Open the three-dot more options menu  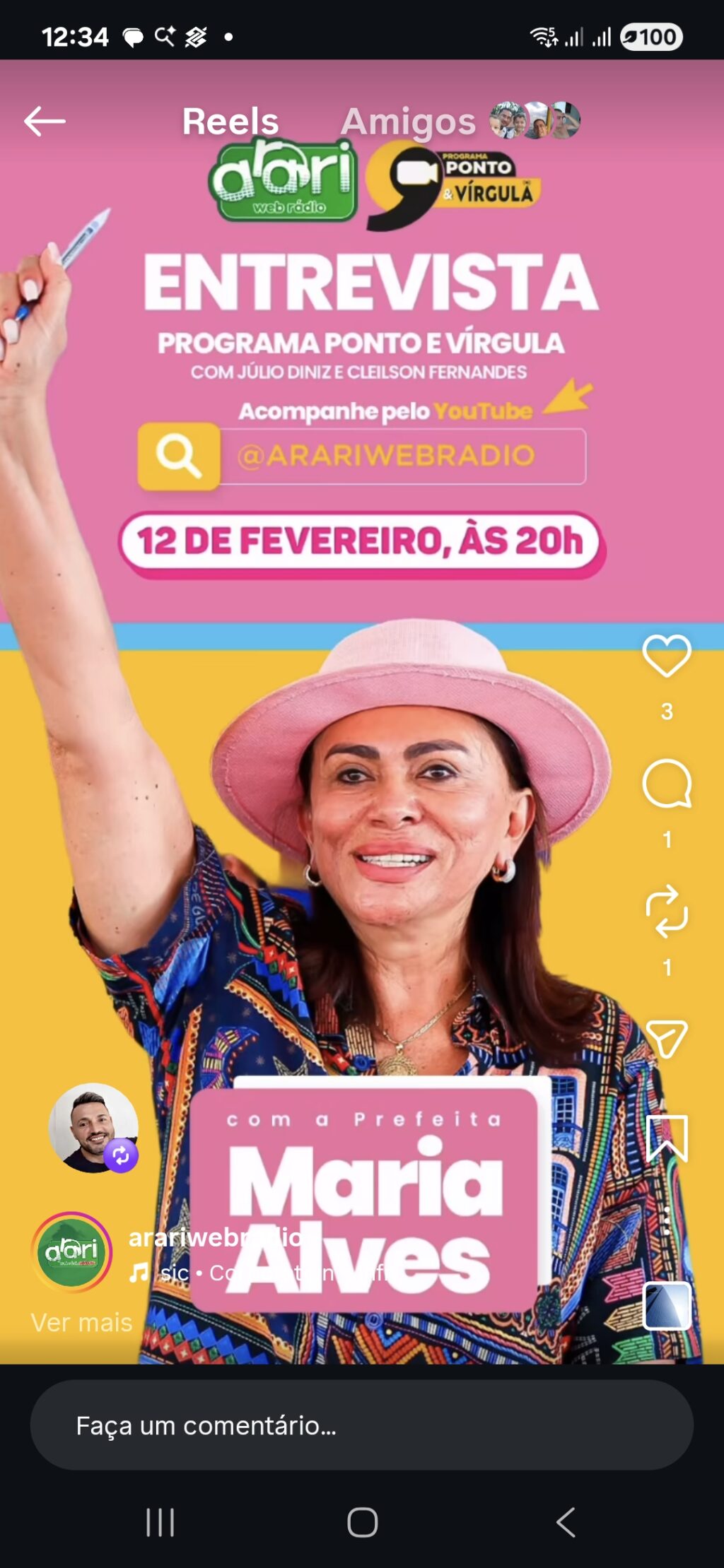point(666,1221)
